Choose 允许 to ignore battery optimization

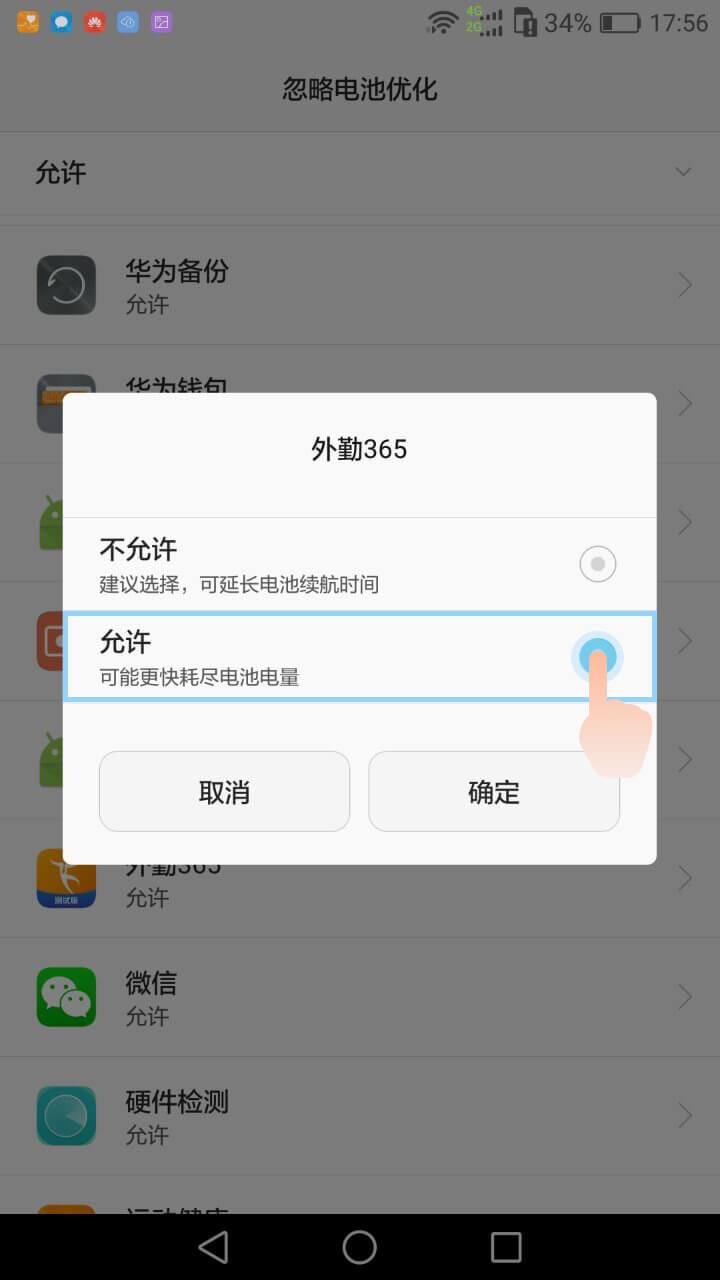tap(597, 657)
